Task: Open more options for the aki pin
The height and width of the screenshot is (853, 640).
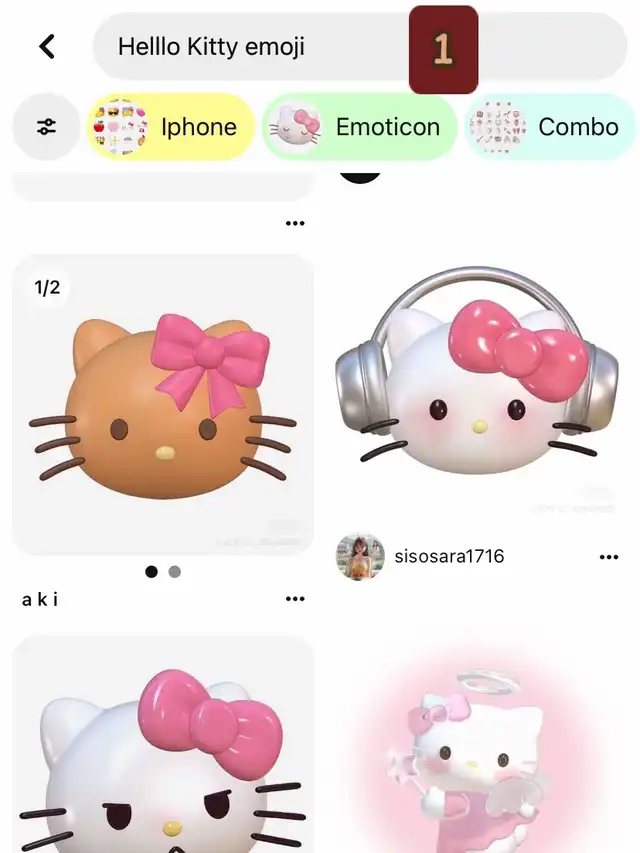Action: (294, 599)
